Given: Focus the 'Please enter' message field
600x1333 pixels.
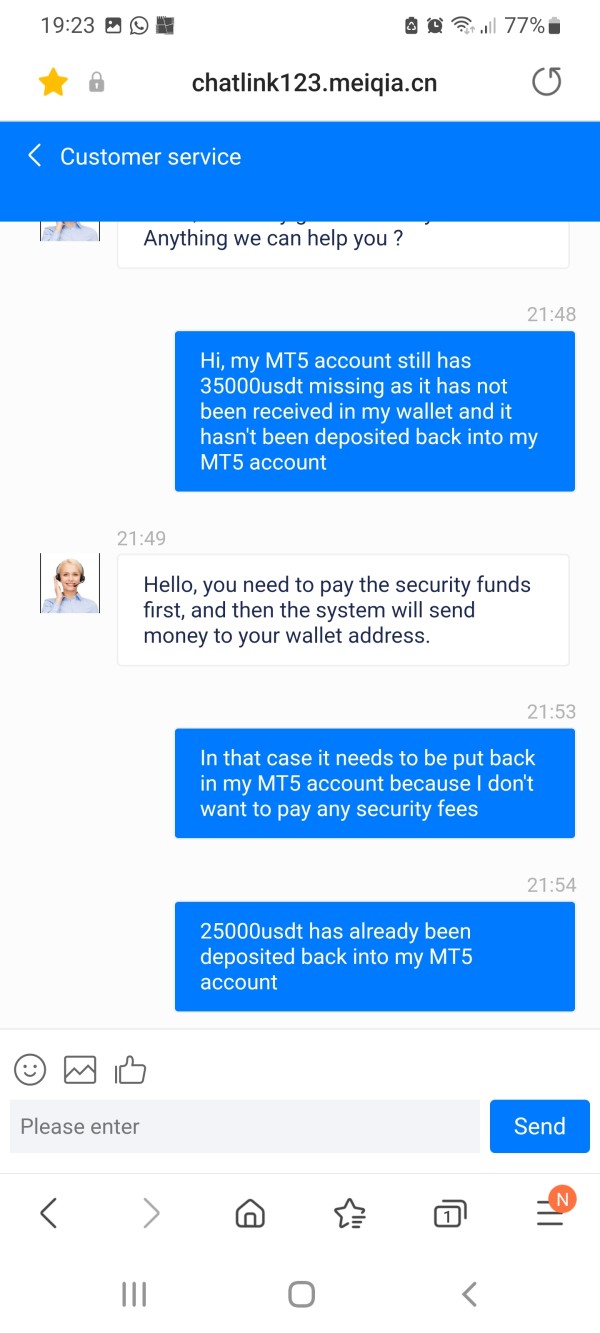Looking at the screenshot, I should 245,1126.
